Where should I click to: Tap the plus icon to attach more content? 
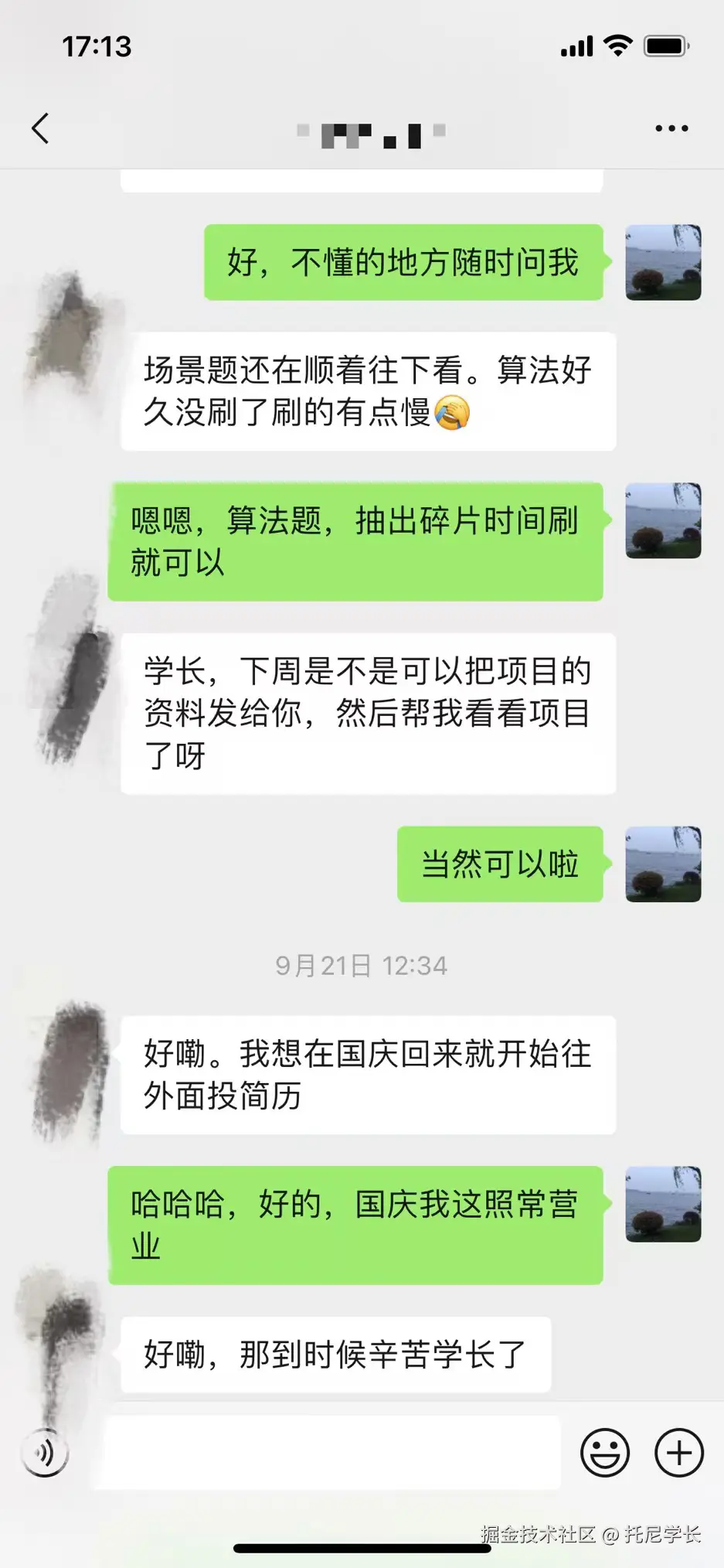point(678,1454)
